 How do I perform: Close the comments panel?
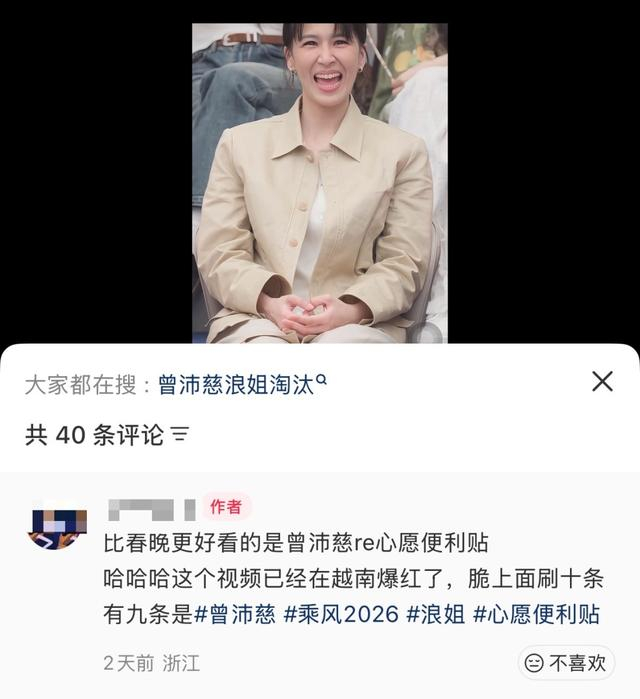(602, 382)
